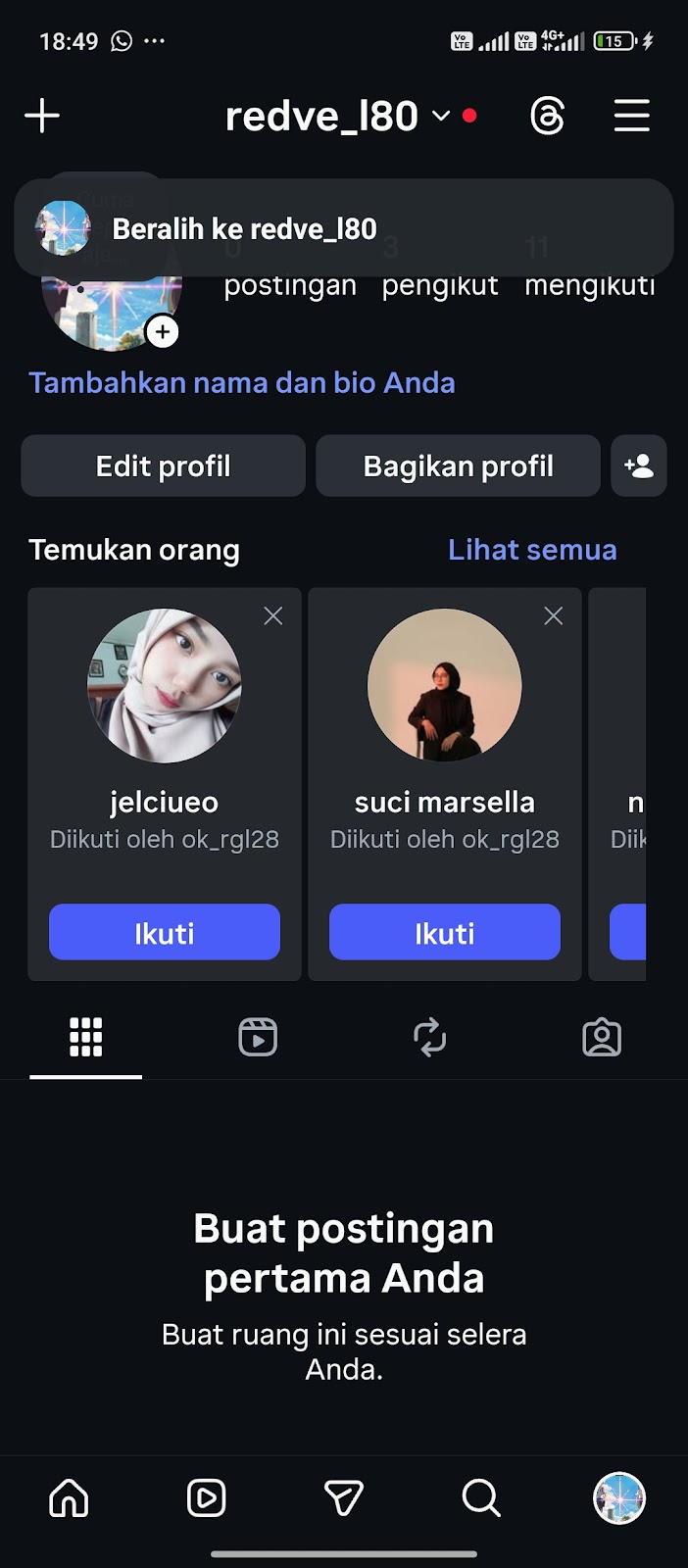Dismiss the jelciueo suggestion card
The height and width of the screenshot is (1568, 688).
coord(273,615)
